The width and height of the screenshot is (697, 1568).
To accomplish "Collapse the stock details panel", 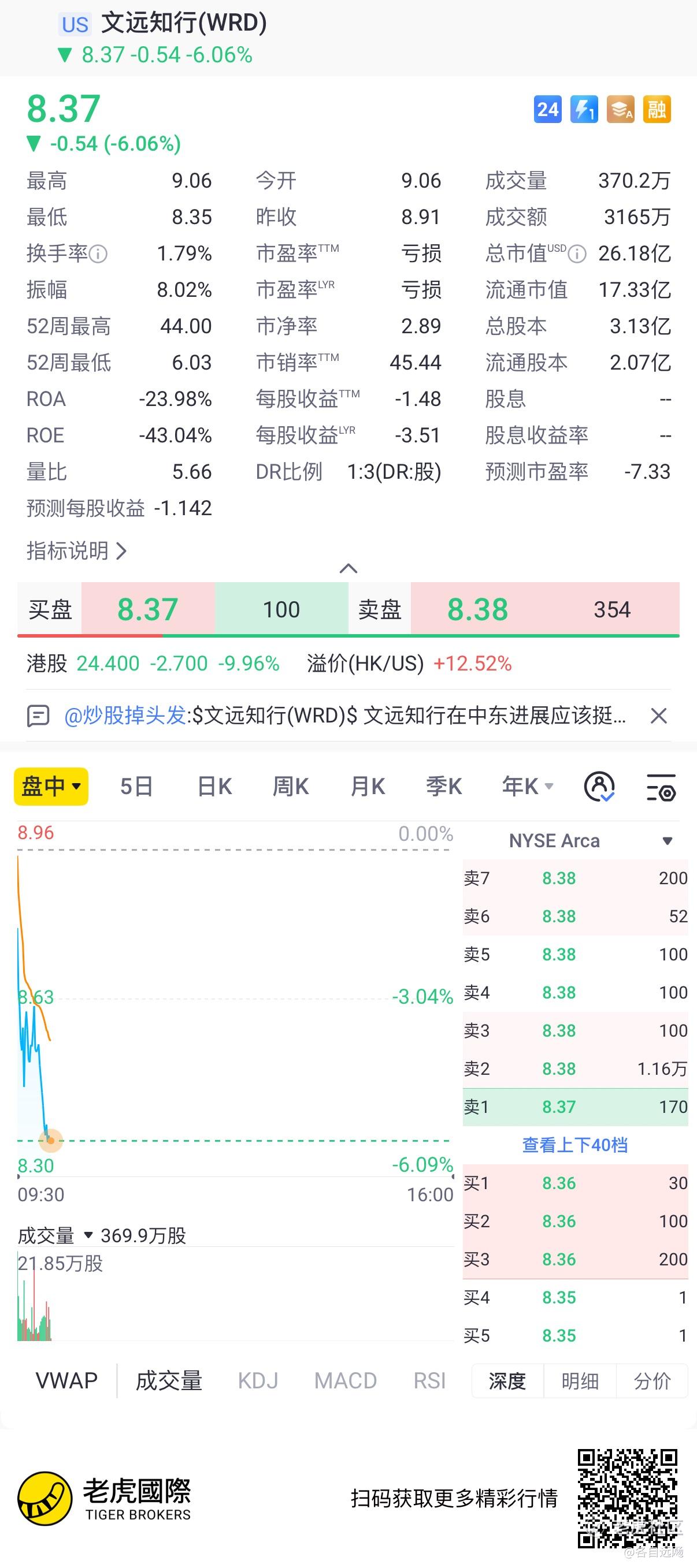I will click(x=348, y=568).
